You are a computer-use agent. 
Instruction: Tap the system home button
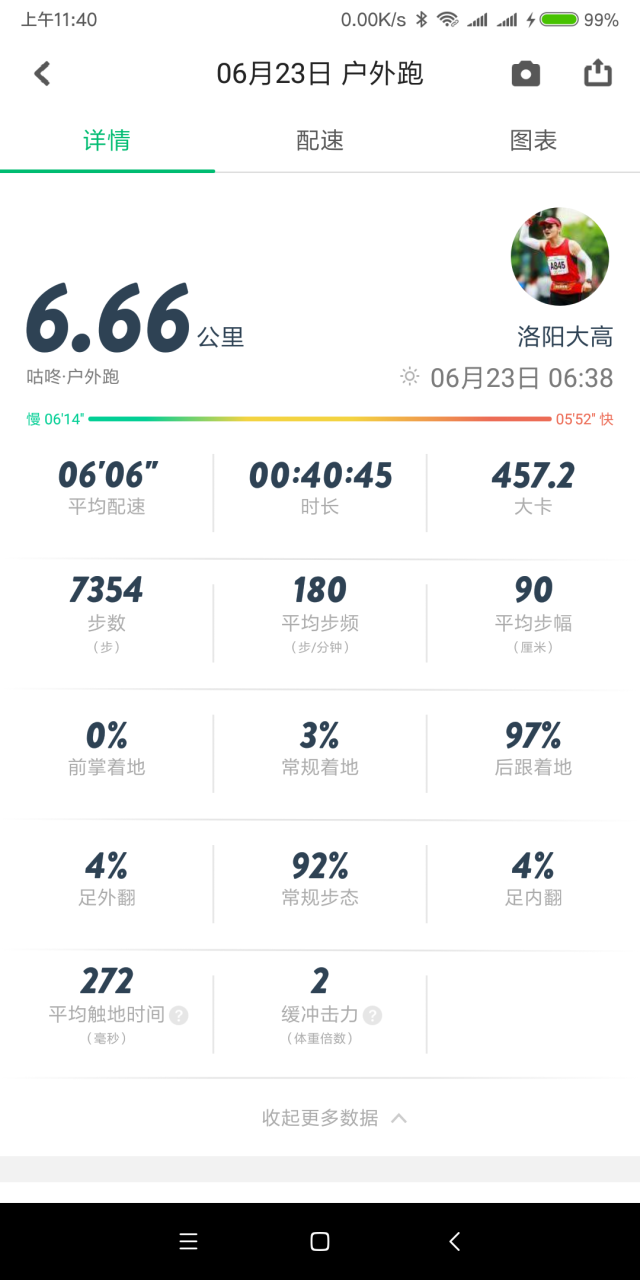[320, 1242]
